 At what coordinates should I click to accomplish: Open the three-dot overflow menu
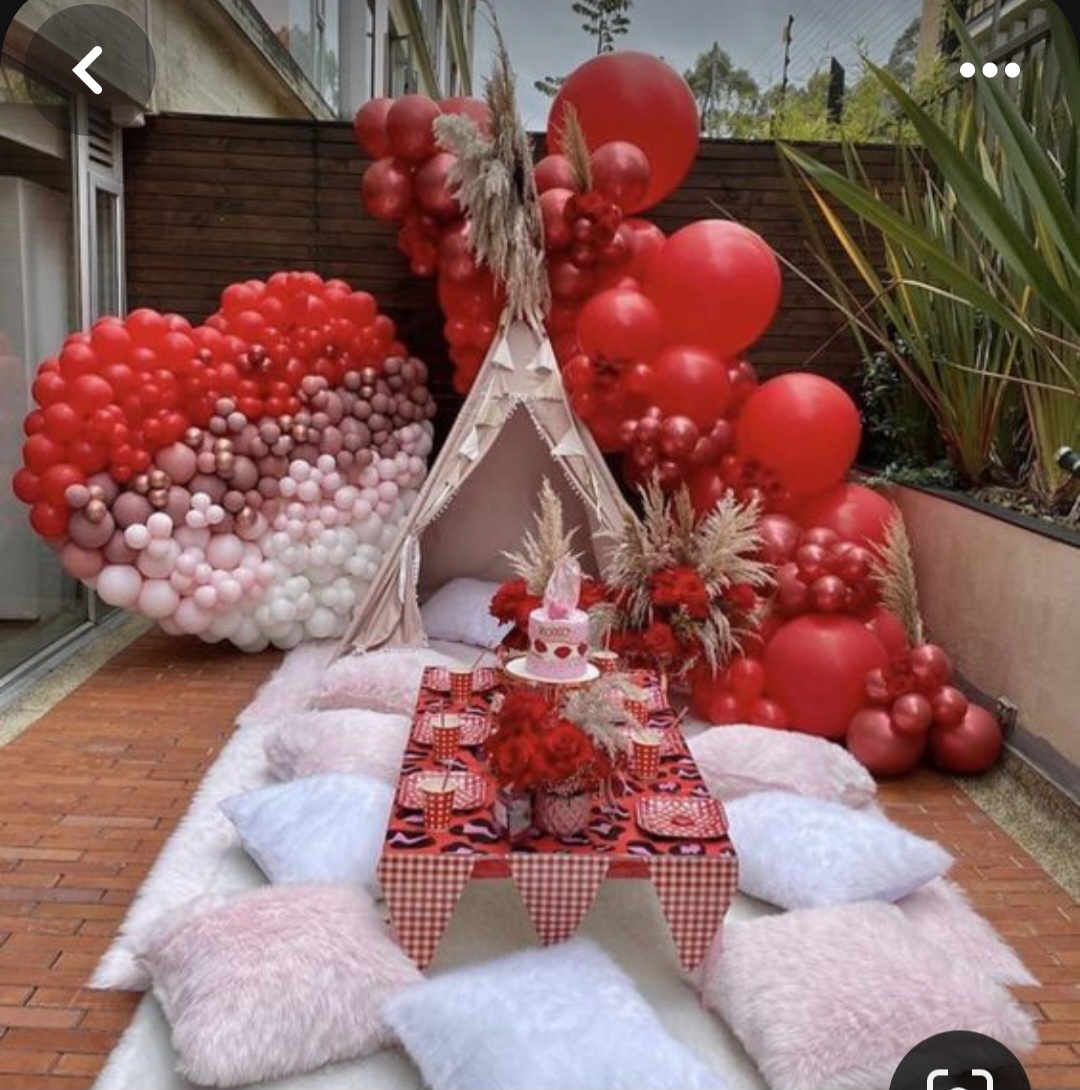pos(989,70)
